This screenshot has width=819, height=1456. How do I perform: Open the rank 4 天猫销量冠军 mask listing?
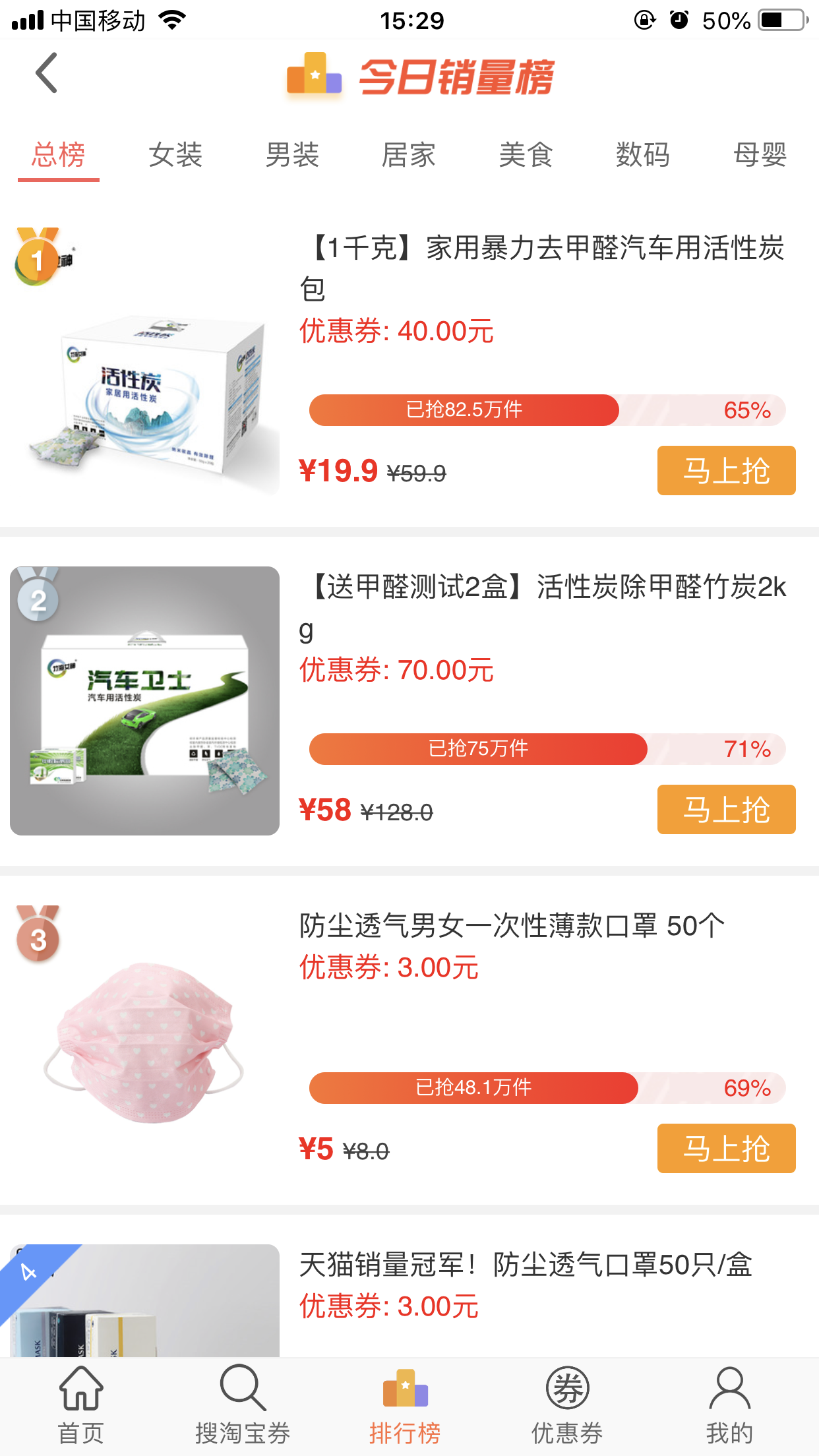(524, 1265)
